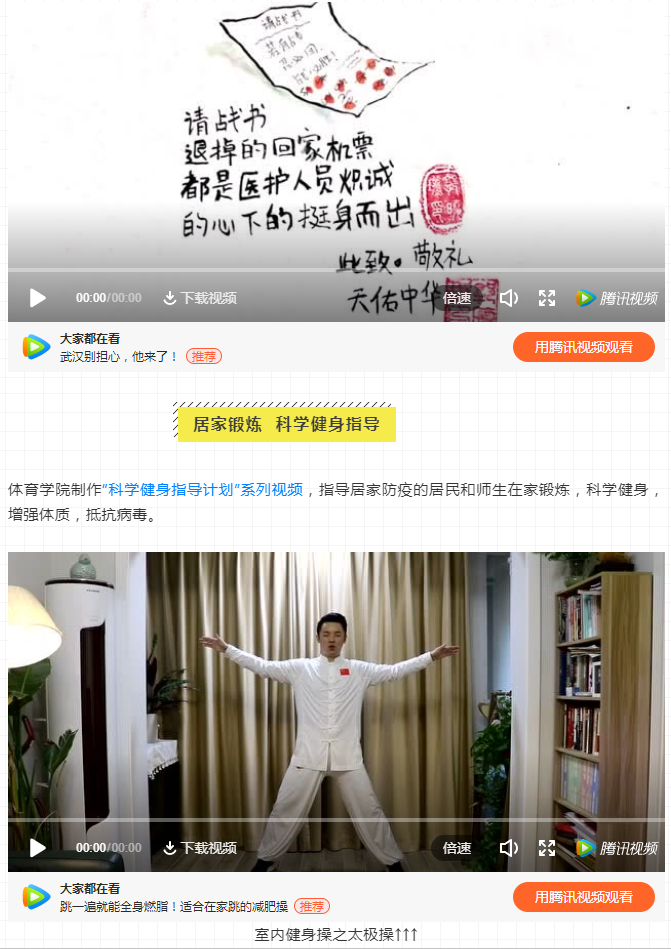
Task: Enter fullscreen on the top video
Action: [x=547, y=298]
